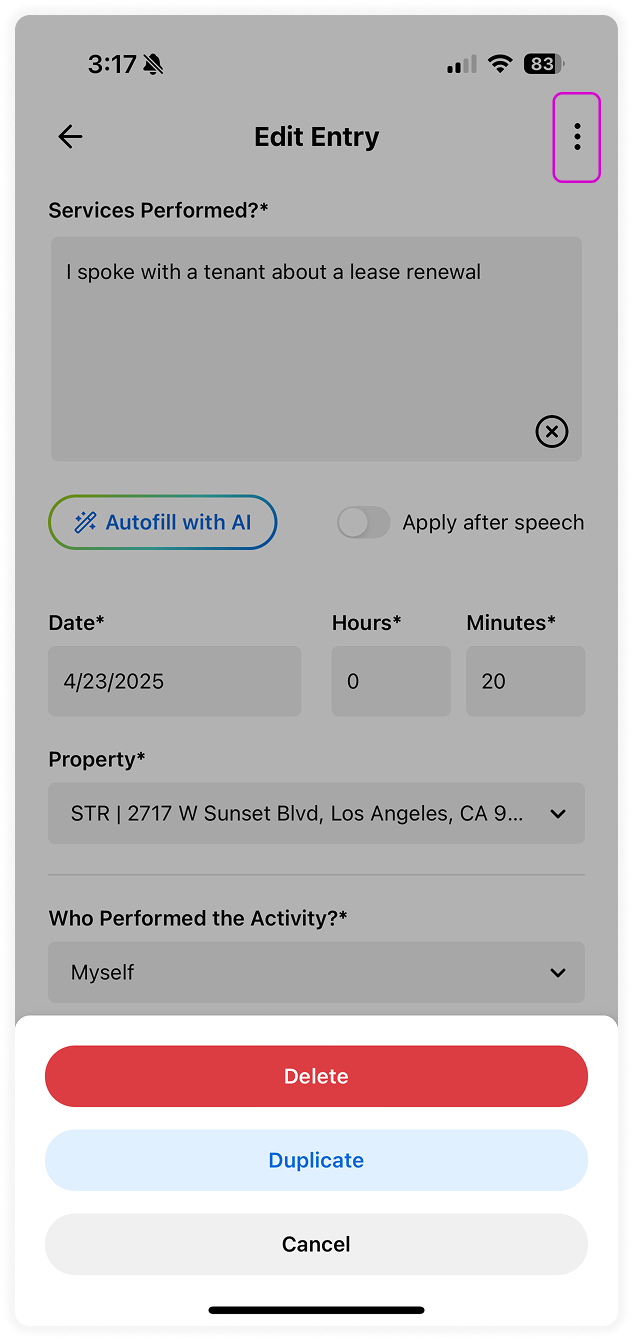
Task: Expand the Who Performed the Activity dropdown
Action: coord(316,972)
